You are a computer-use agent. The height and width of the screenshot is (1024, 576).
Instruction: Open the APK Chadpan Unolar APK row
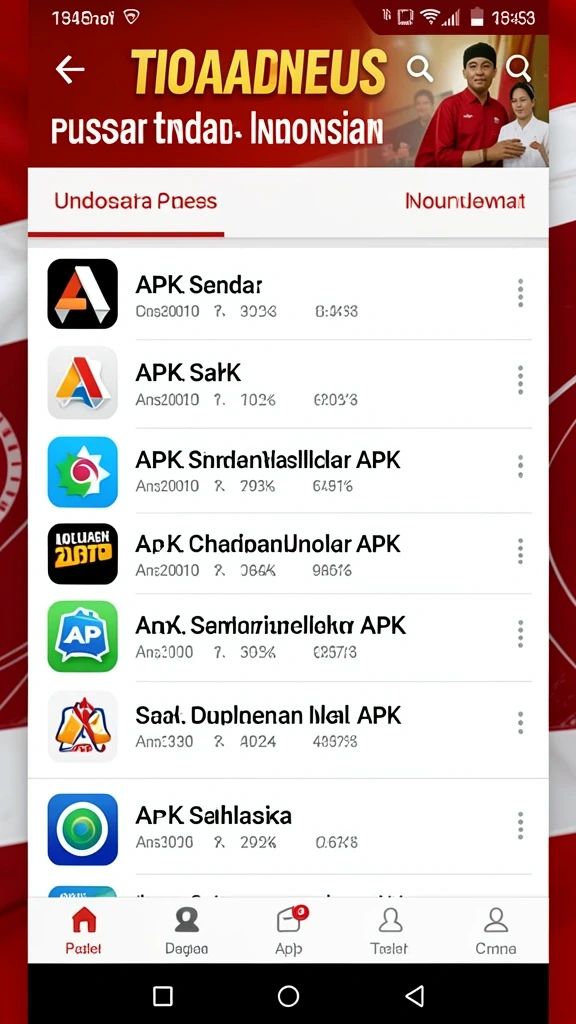288,554
